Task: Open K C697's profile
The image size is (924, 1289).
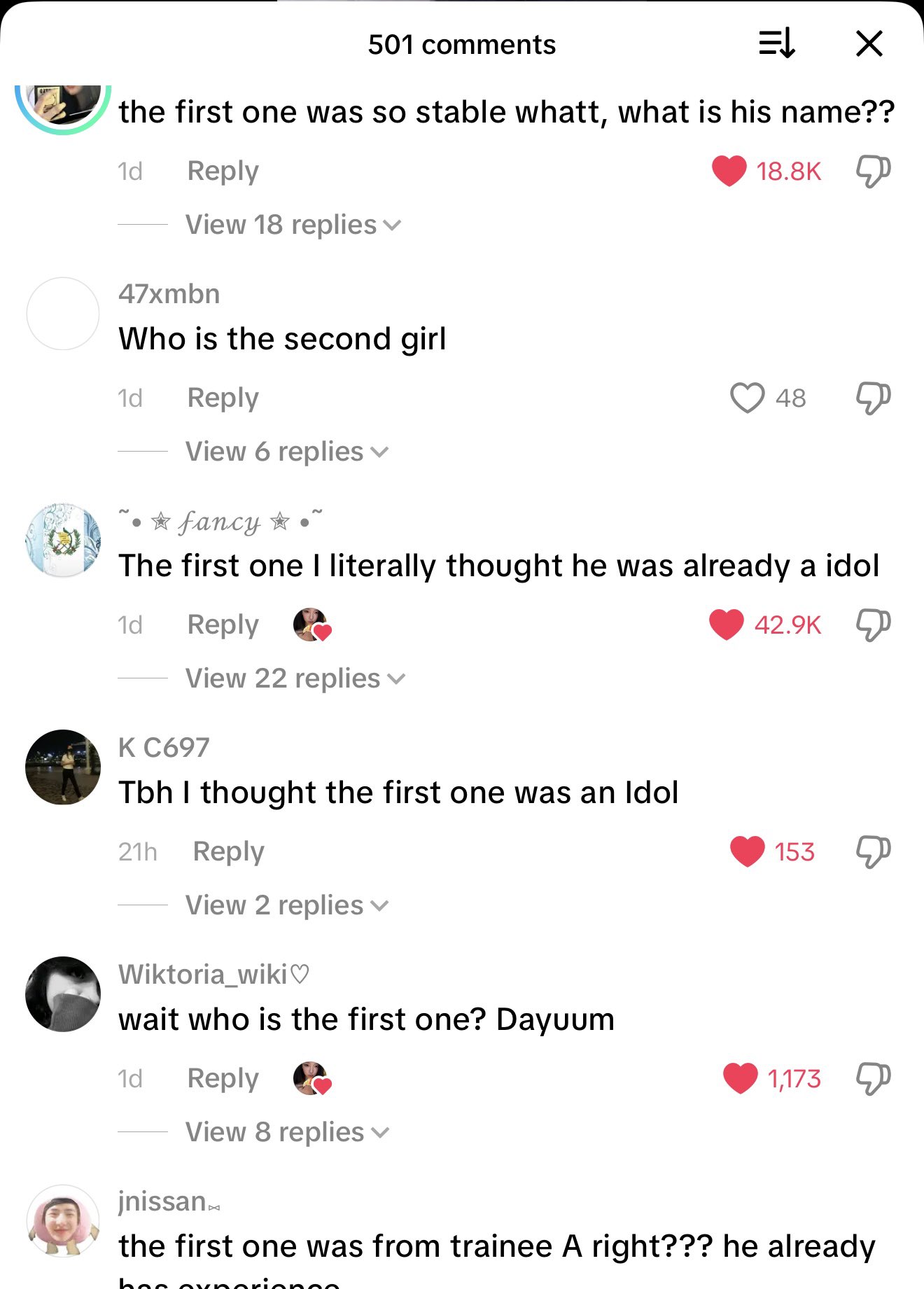Action: click(x=63, y=767)
